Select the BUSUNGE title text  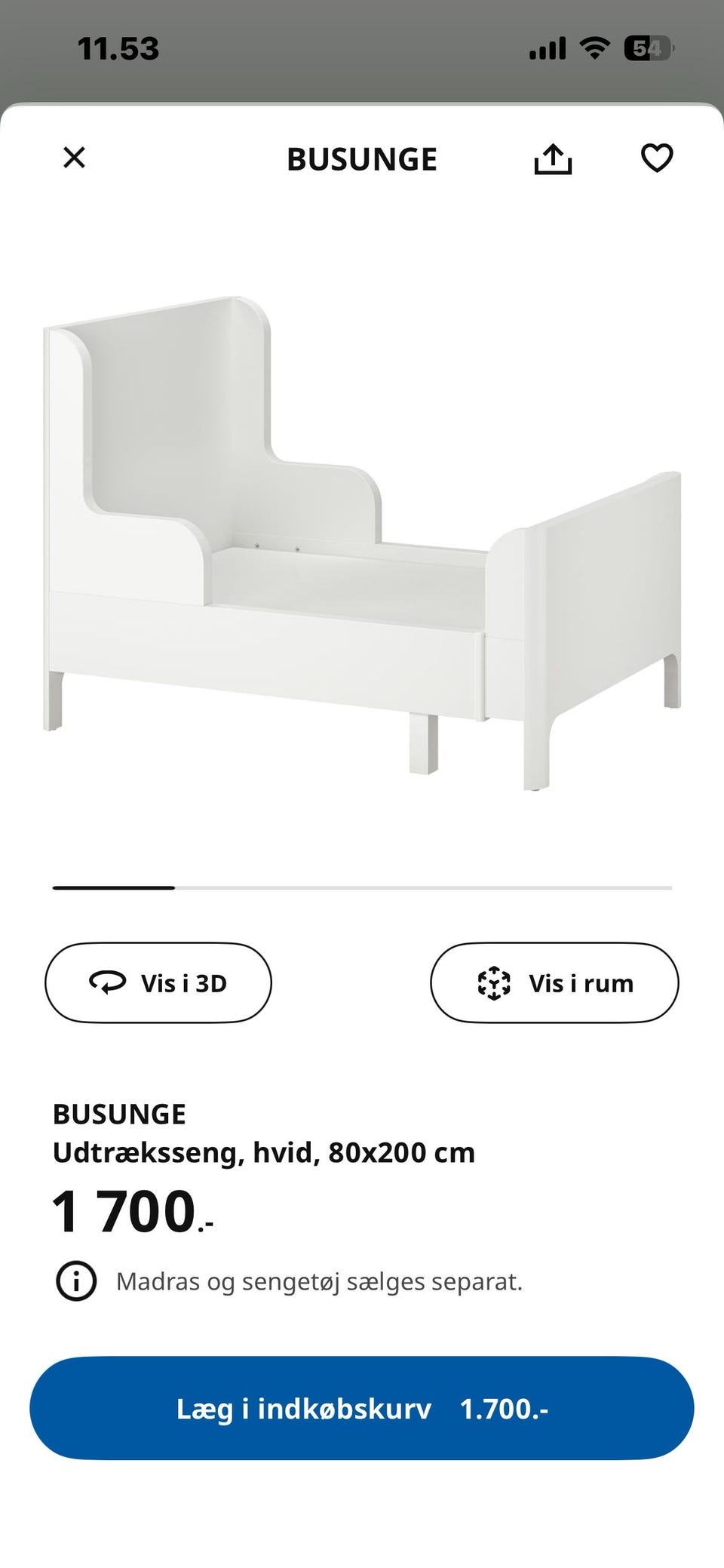coord(362,158)
